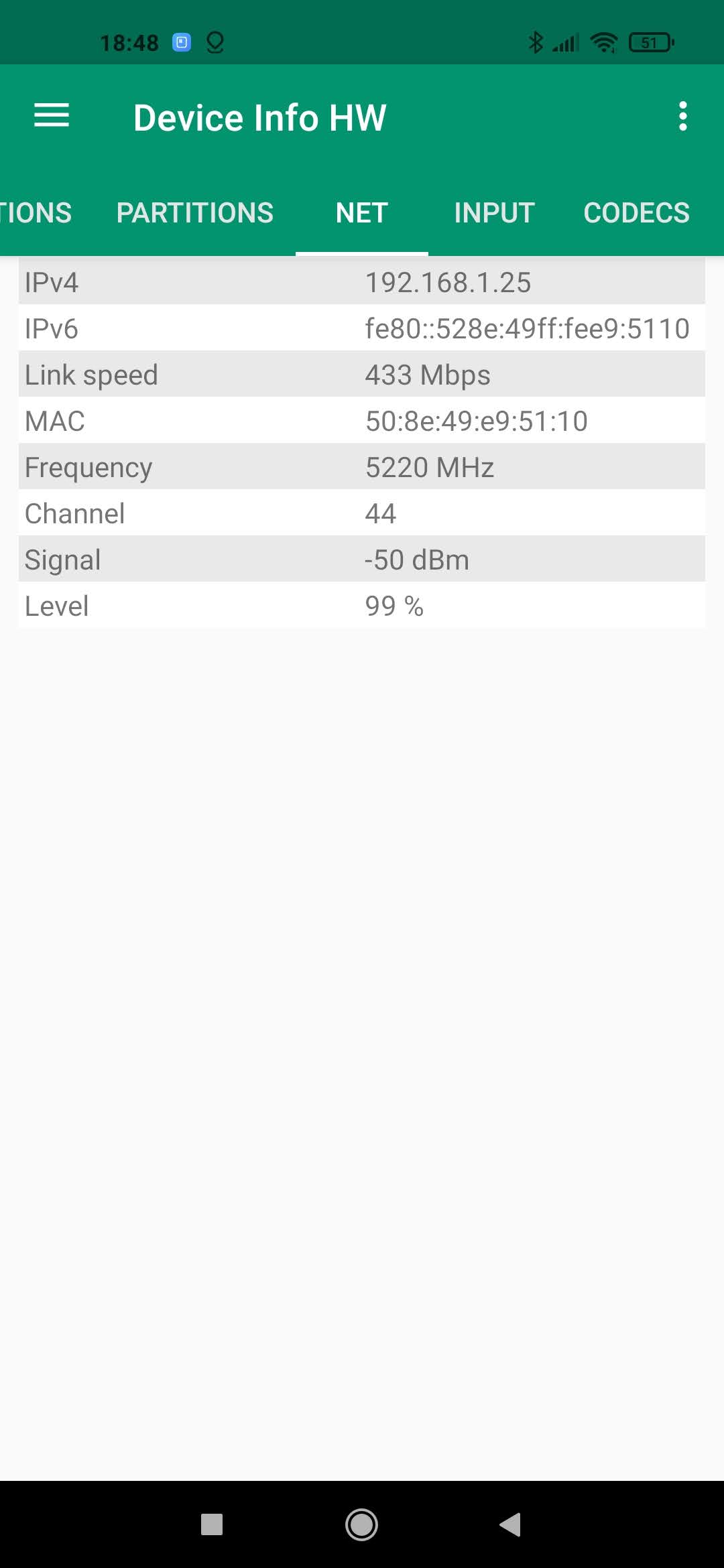Open the overflow options menu
This screenshot has width=724, height=1568.
click(x=682, y=117)
